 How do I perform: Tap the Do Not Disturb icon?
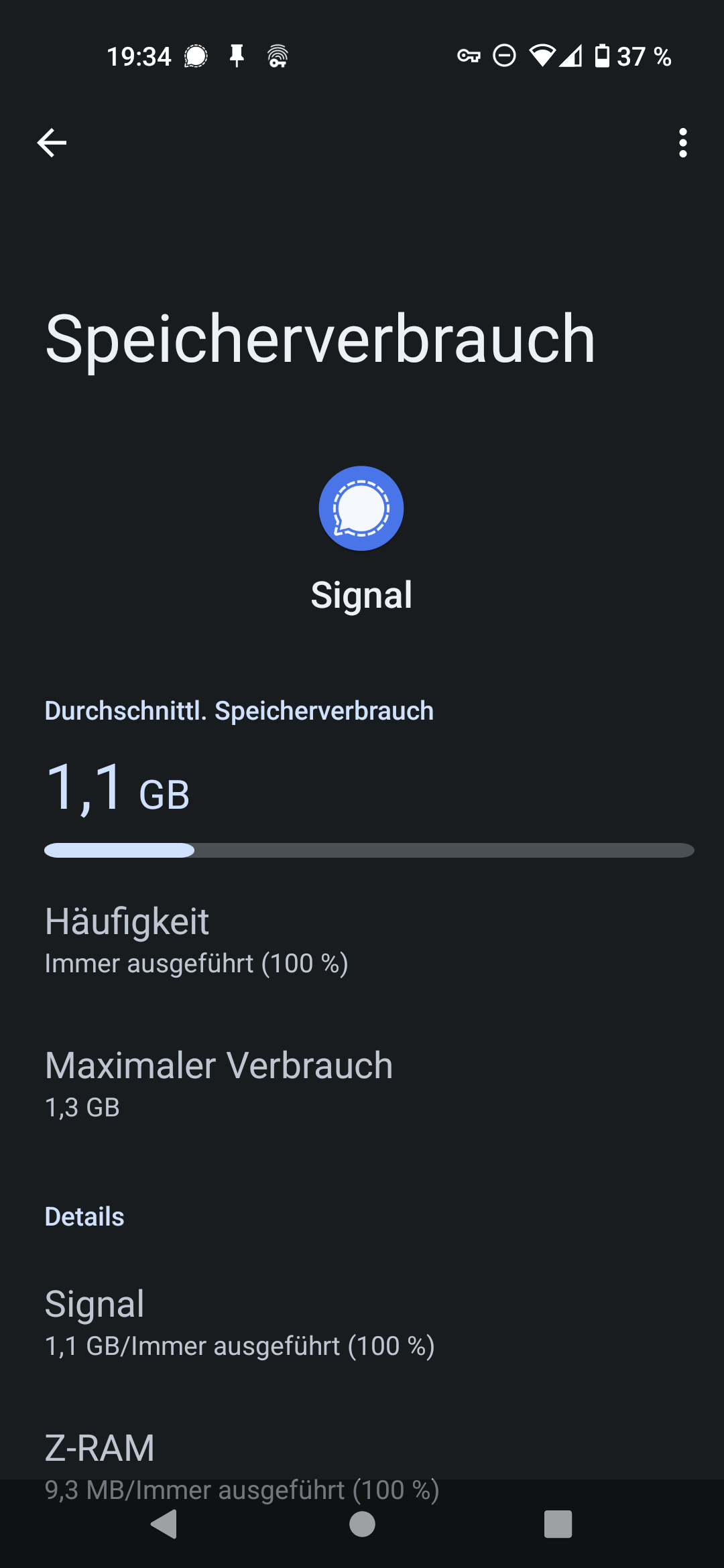pos(504,57)
